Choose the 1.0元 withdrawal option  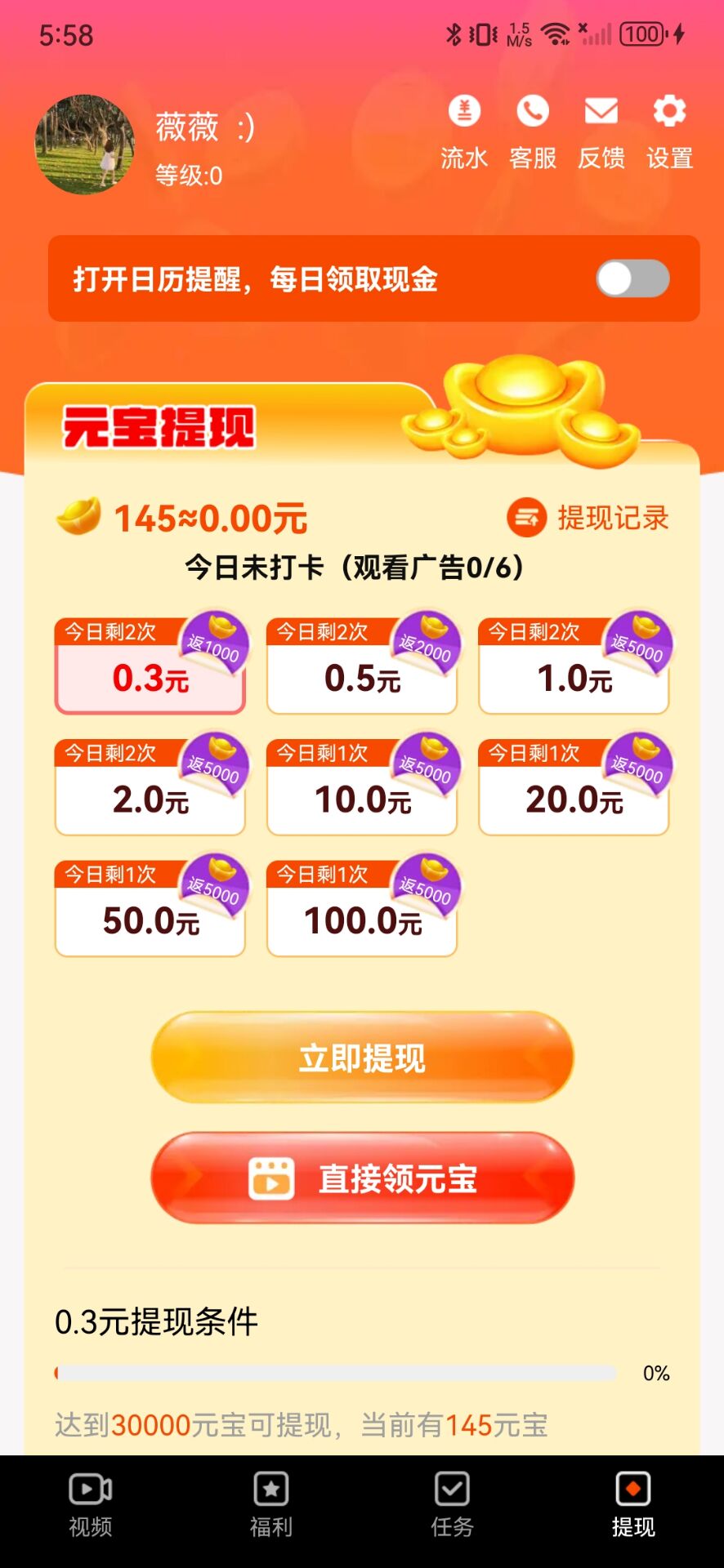click(574, 667)
